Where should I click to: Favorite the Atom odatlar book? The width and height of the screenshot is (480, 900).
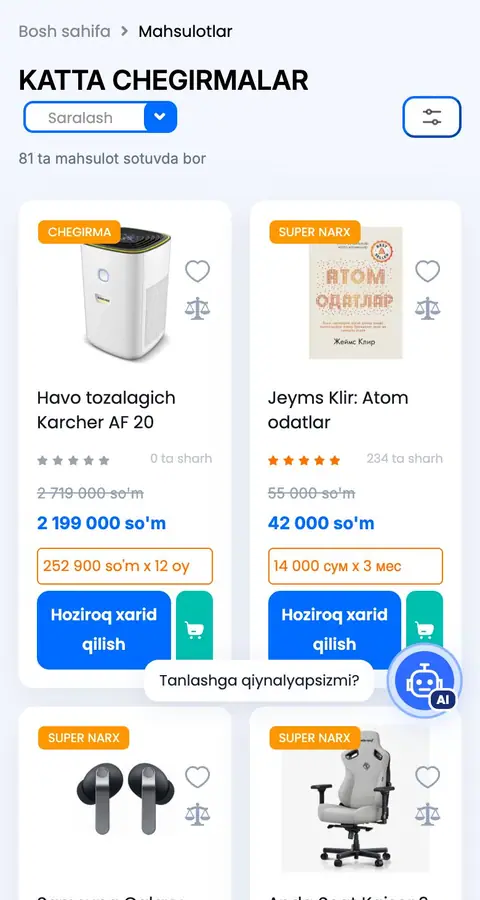tap(428, 271)
